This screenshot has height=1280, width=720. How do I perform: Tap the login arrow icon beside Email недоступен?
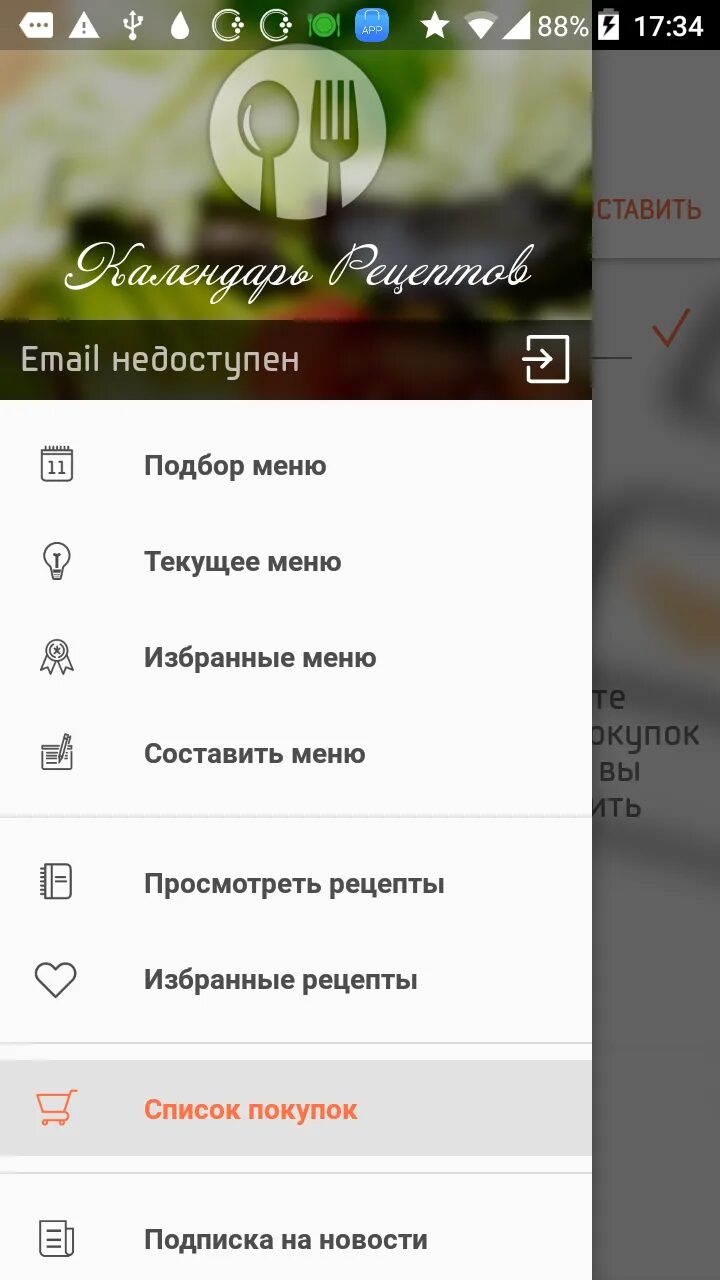[x=546, y=359]
